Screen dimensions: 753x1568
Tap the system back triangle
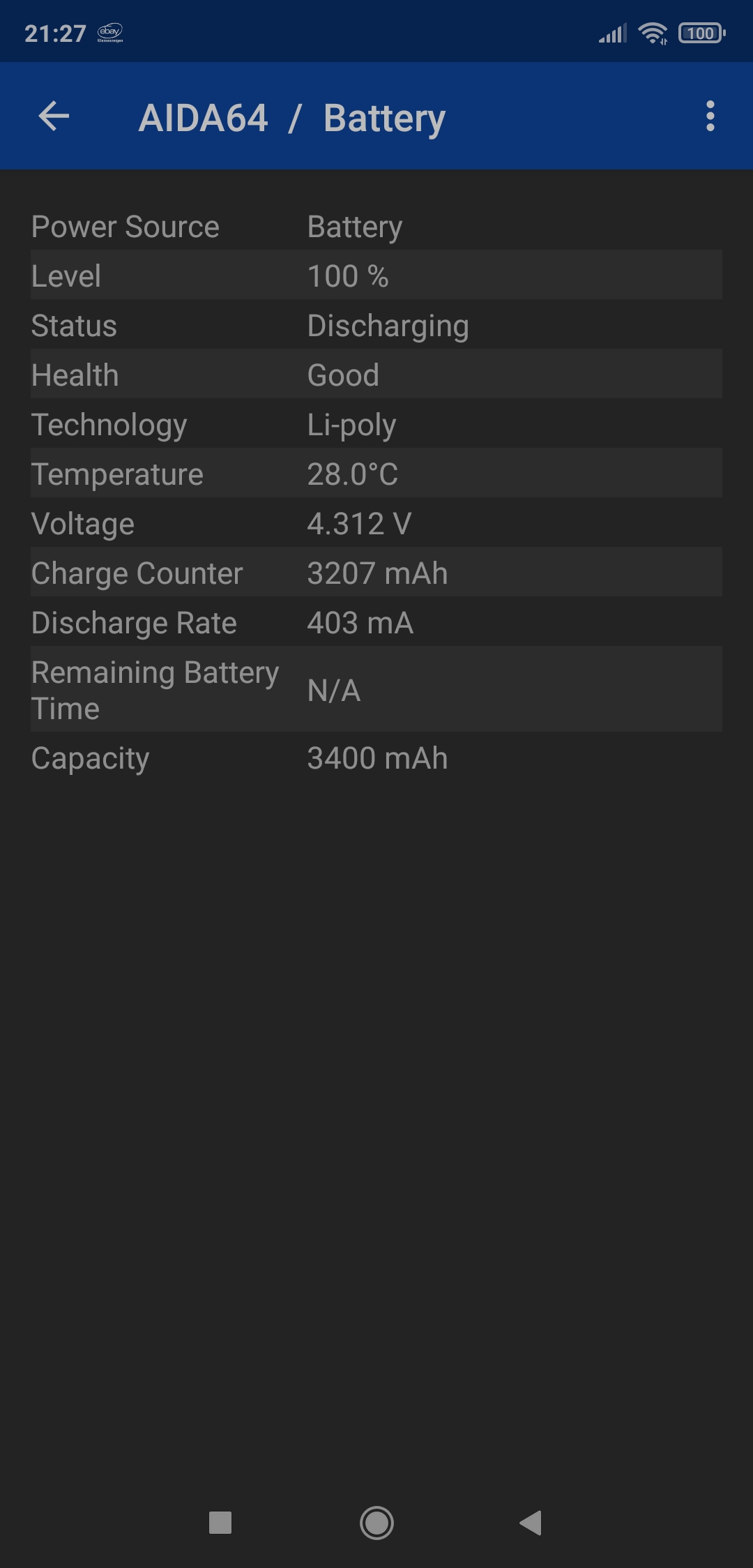(531, 1523)
